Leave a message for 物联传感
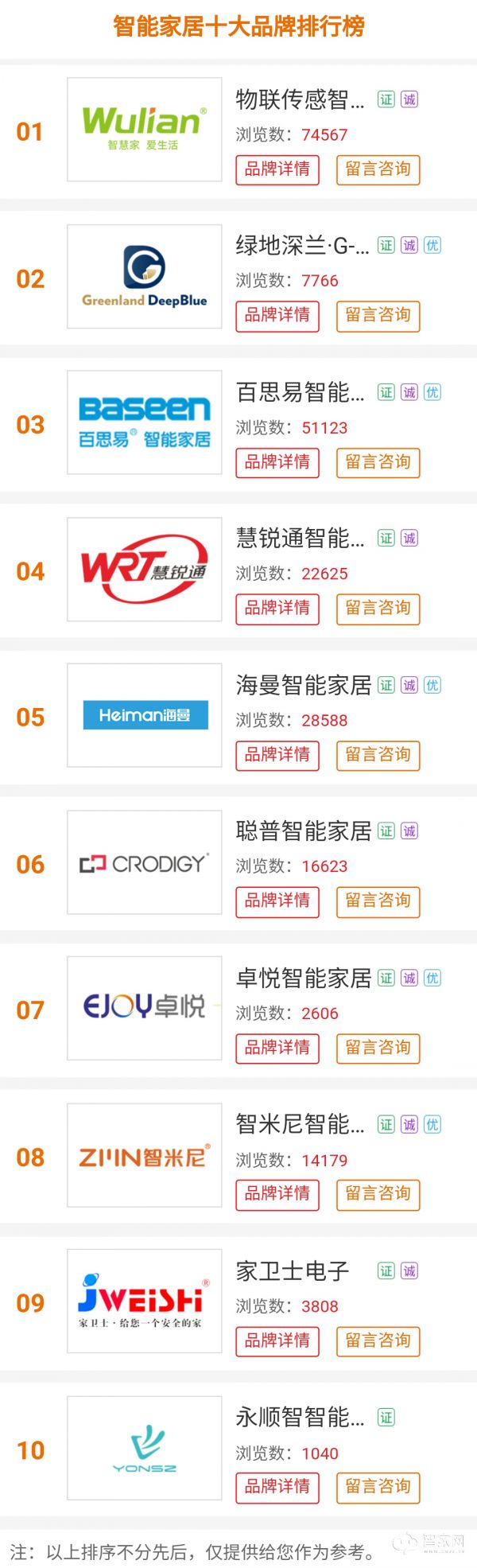 tap(378, 169)
